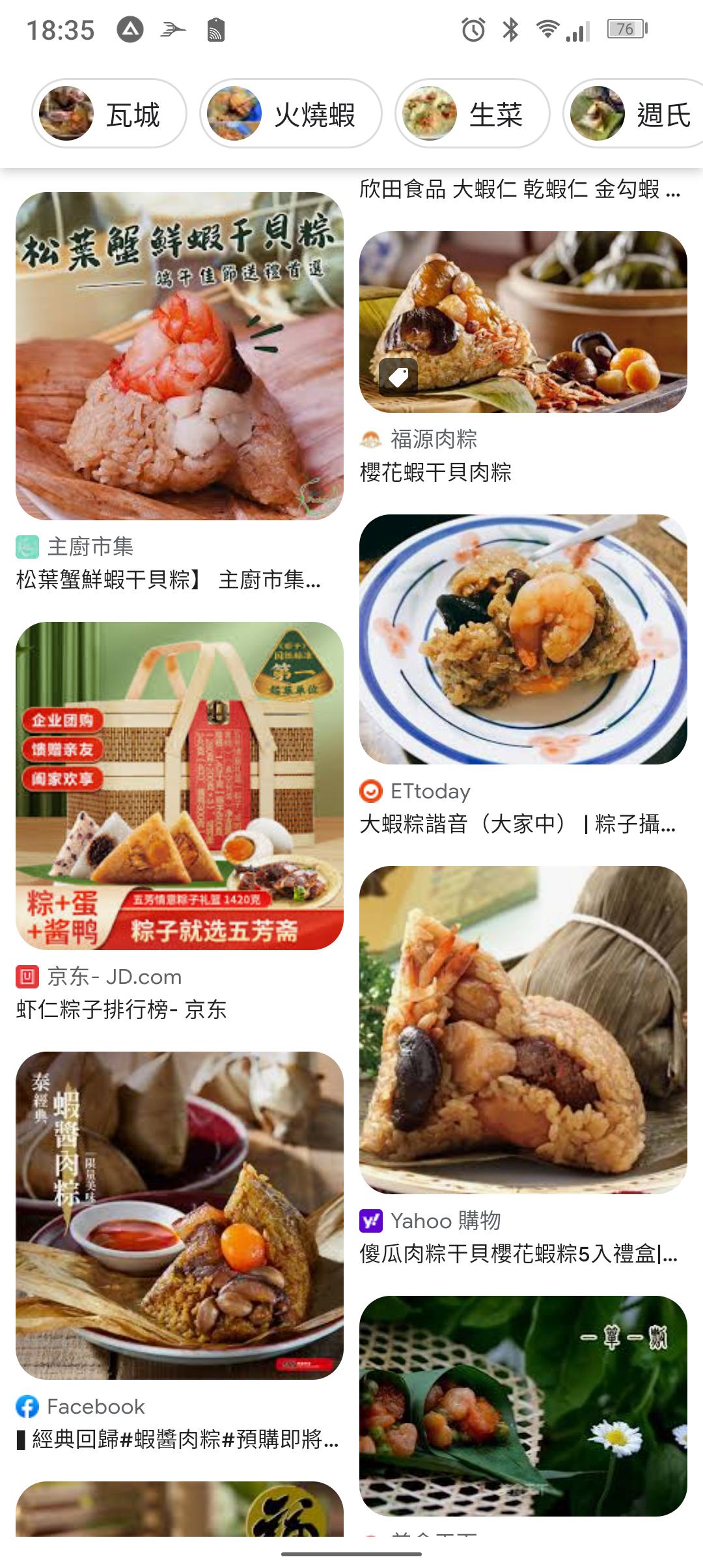The image size is (703, 1568).
Task: View the ETtoday 大蝦粽 image
Action: point(523,639)
